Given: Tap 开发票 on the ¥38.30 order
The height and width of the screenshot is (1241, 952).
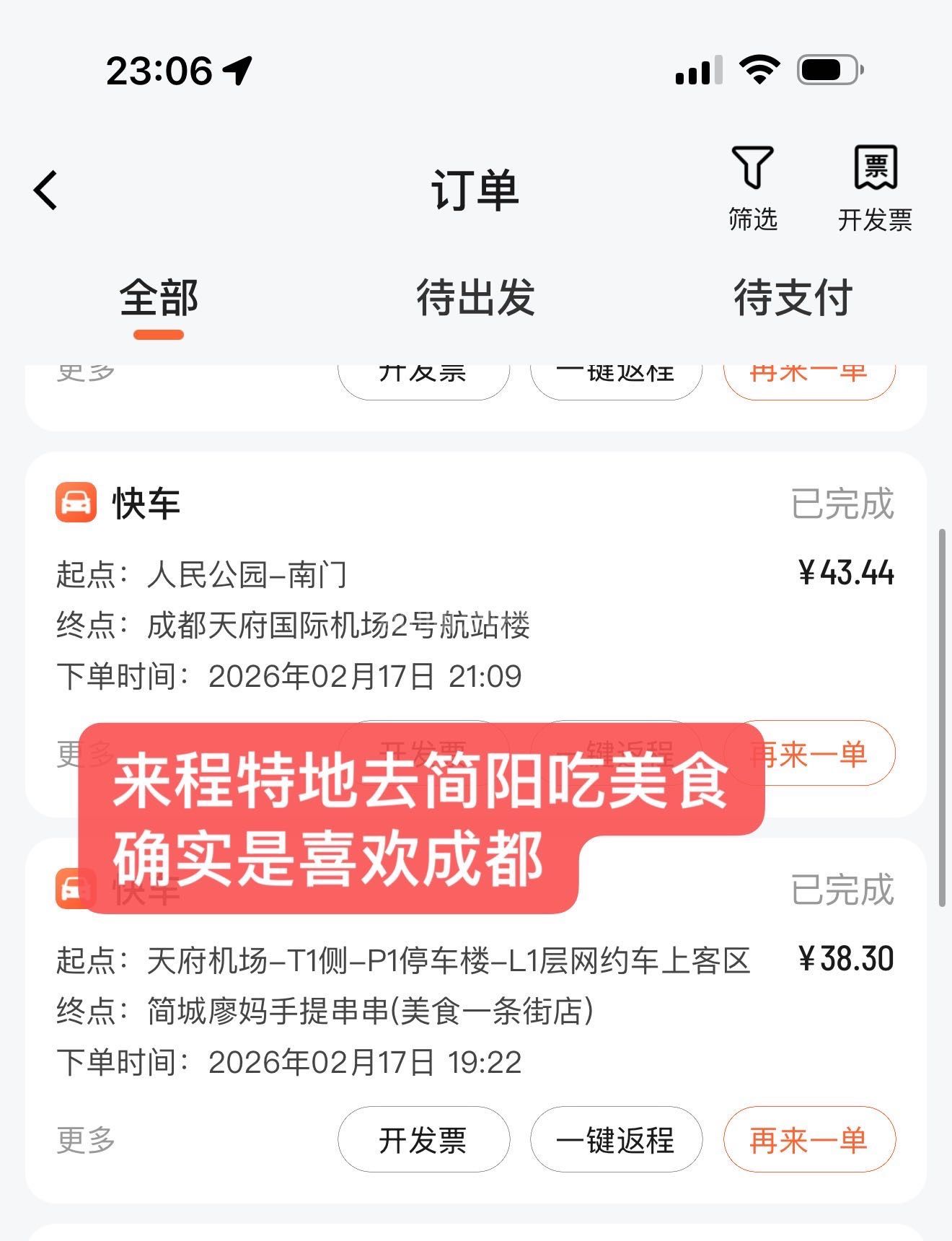Looking at the screenshot, I should coord(423,1140).
